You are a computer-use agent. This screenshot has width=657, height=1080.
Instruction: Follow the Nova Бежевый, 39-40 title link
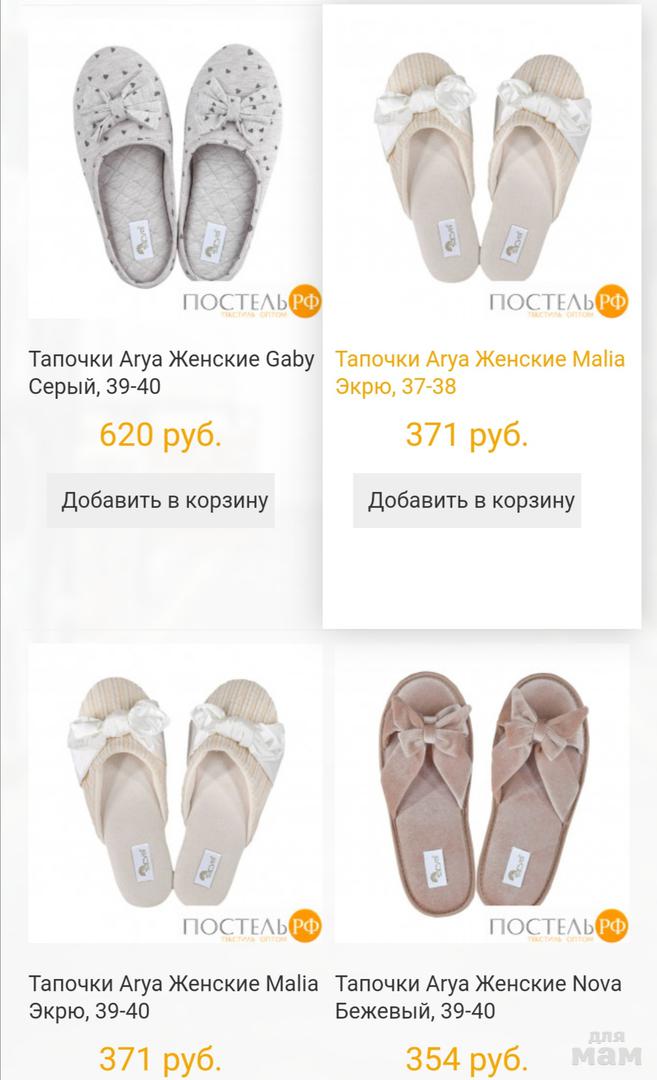[478, 997]
